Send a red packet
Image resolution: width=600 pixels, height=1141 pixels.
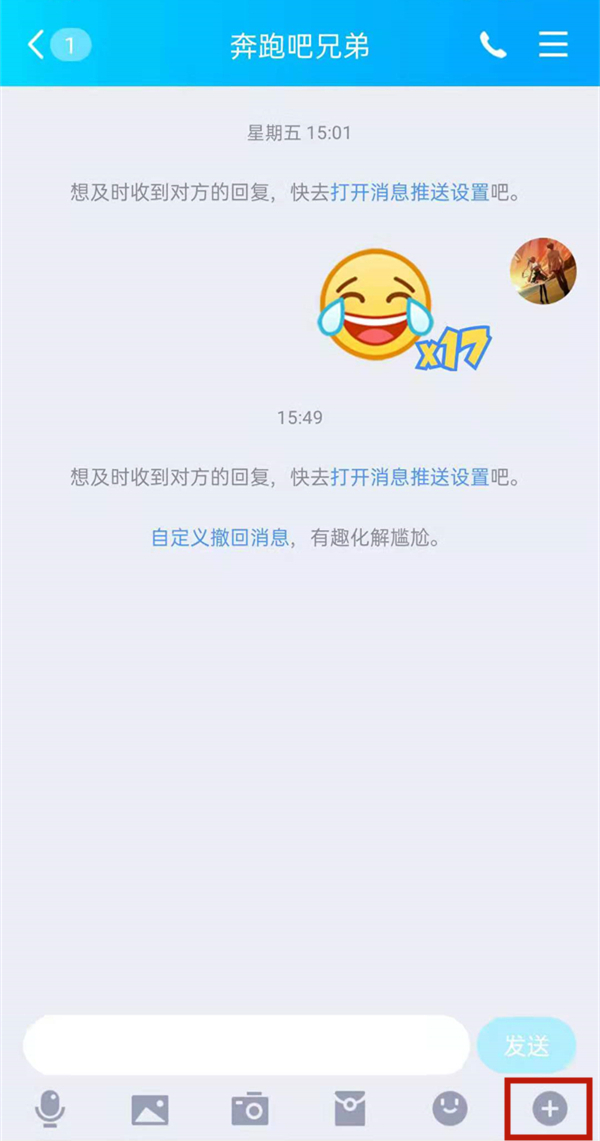pyautogui.click(x=350, y=1108)
